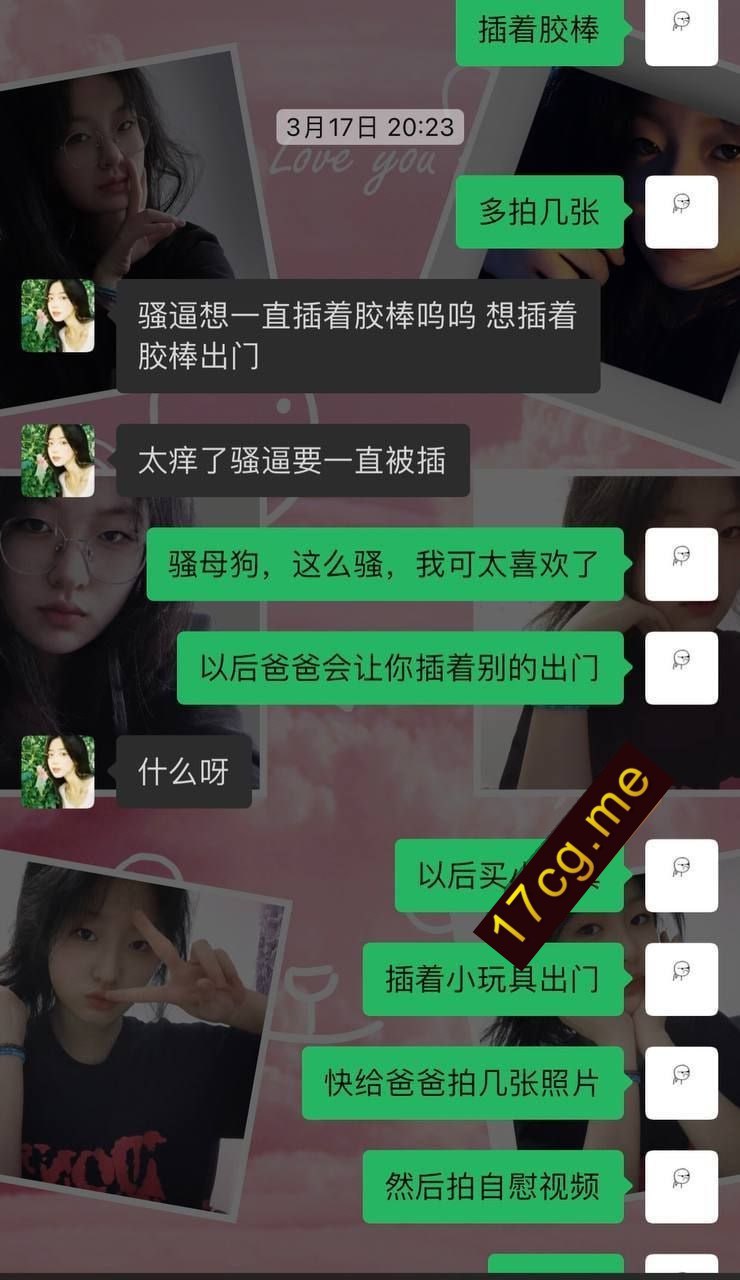This screenshot has height=1280, width=740.
Task: Open own avatar beside the '多拍几张' message
Action: point(681,212)
